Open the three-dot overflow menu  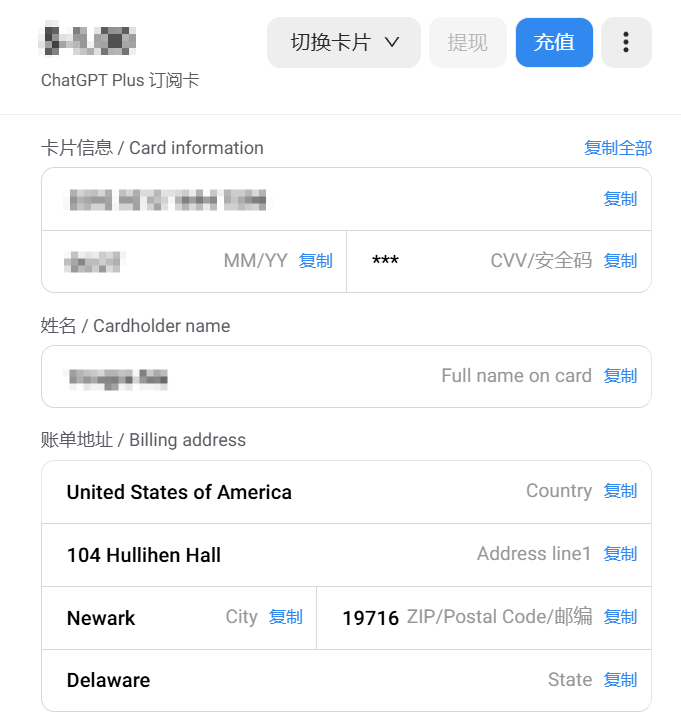[626, 42]
